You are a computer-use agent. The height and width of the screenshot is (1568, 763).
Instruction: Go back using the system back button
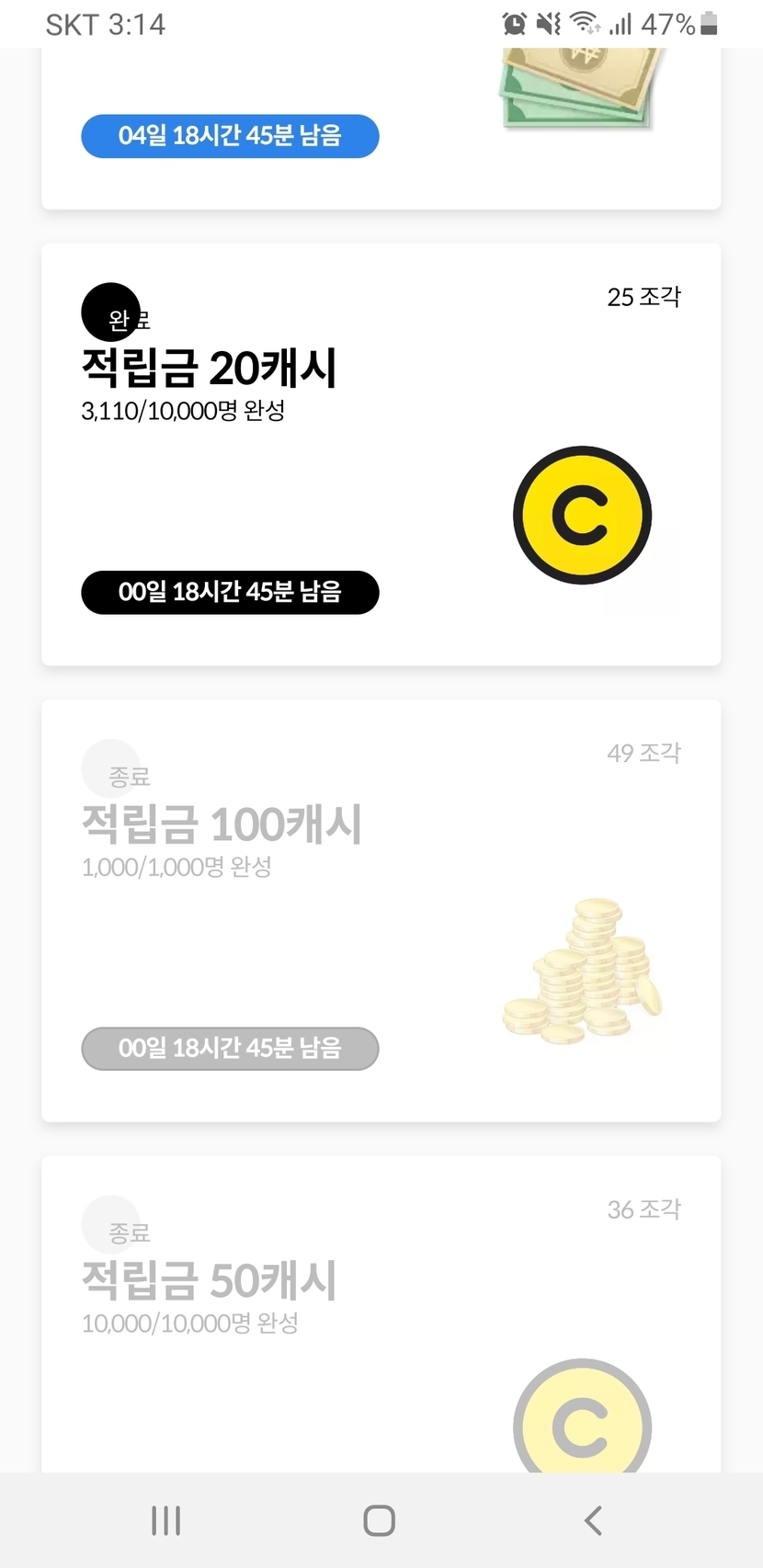(593, 1520)
